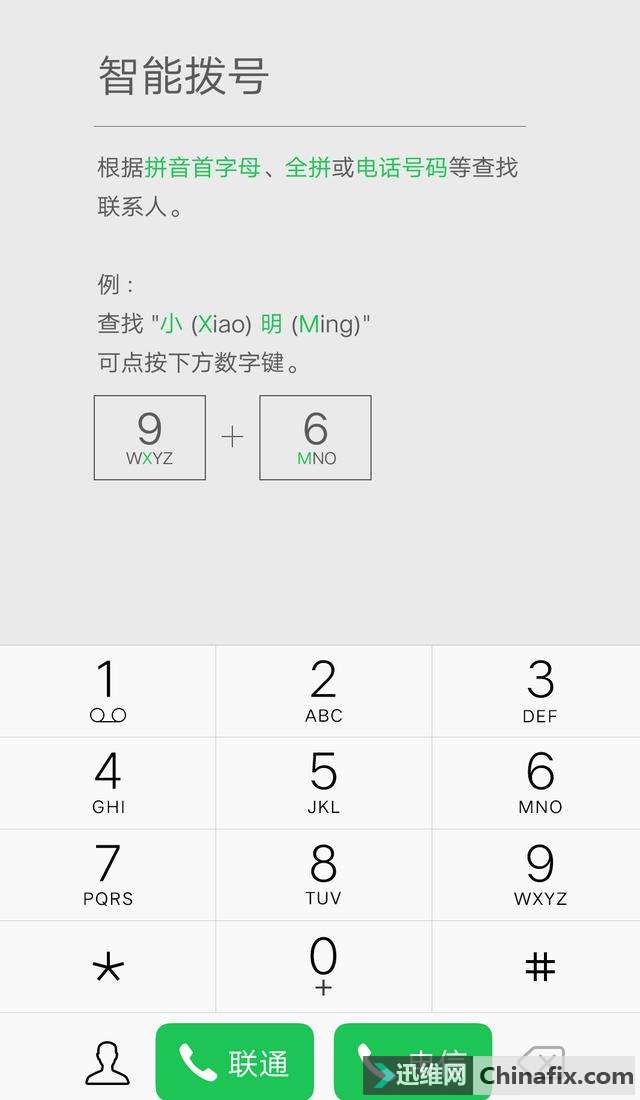Dial digit 1 on the keypad
The width and height of the screenshot is (640, 1100).
pyautogui.click(x=107, y=691)
